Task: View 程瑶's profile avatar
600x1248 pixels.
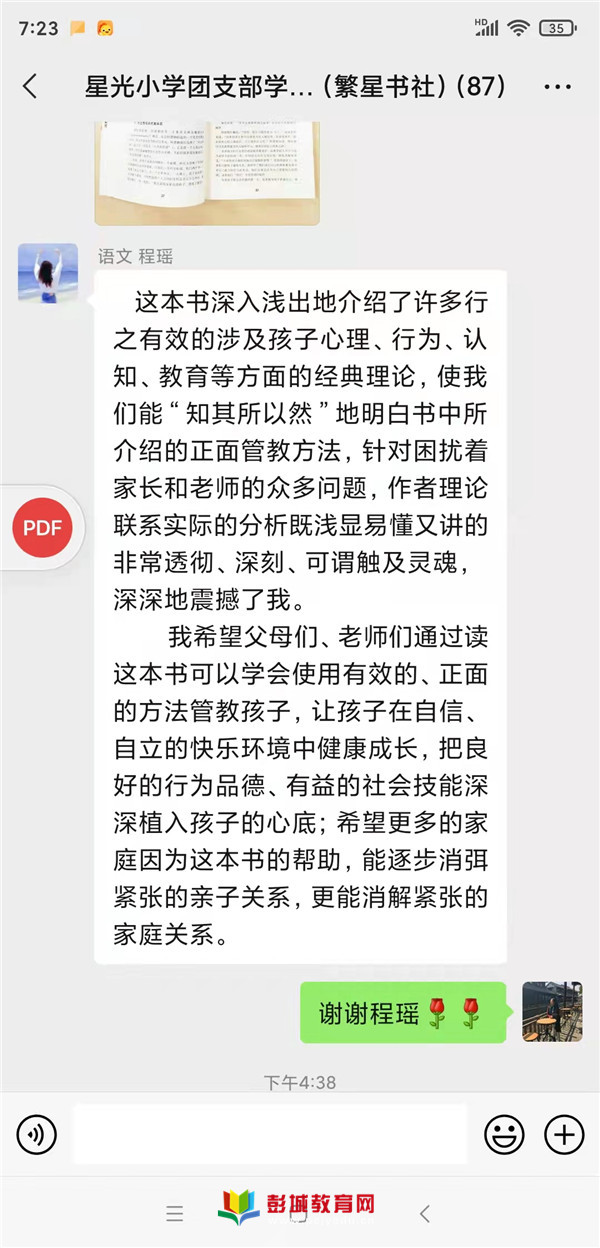Action: (x=48, y=273)
